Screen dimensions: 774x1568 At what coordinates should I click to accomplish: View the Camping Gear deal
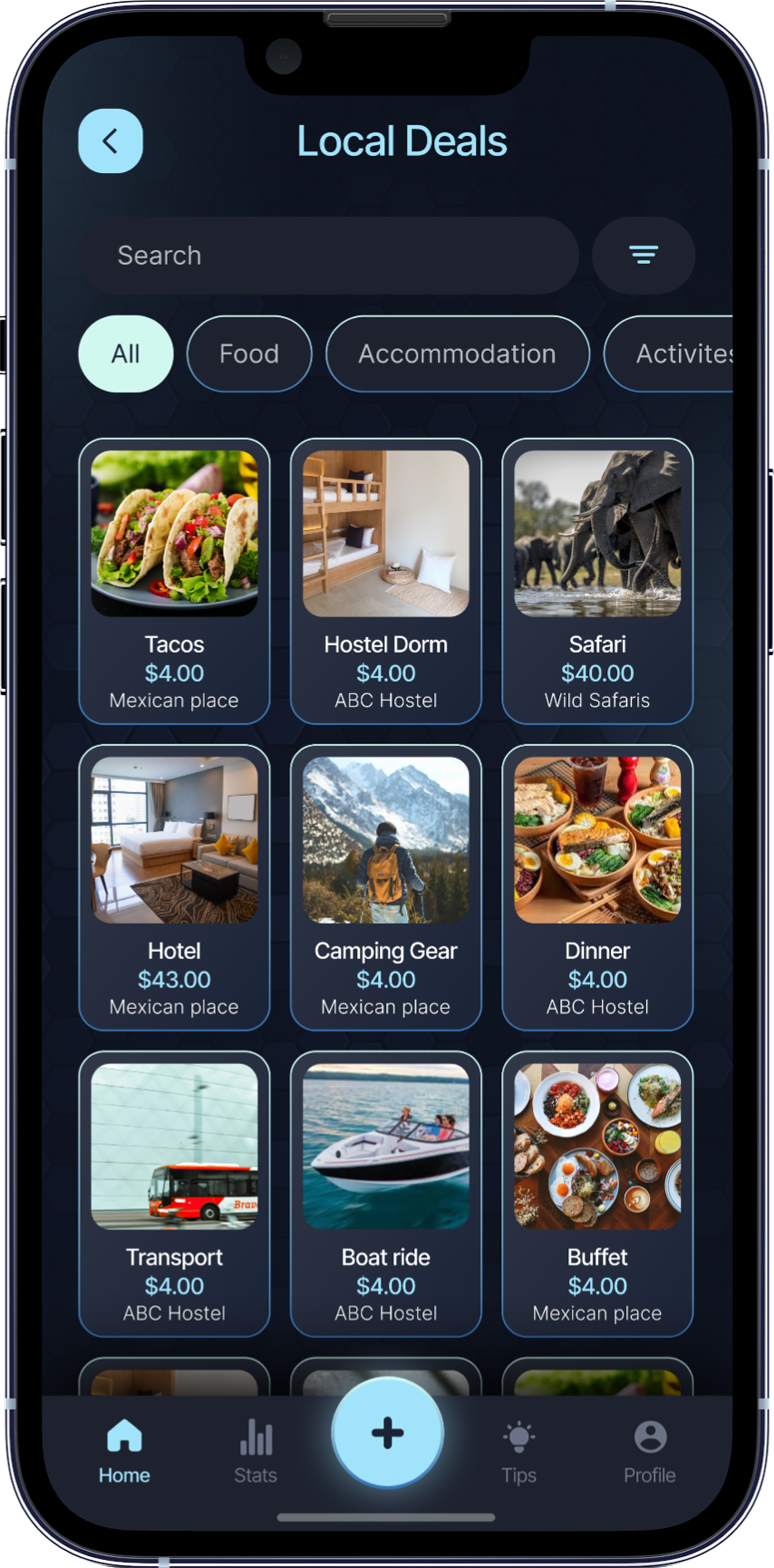(x=386, y=887)
